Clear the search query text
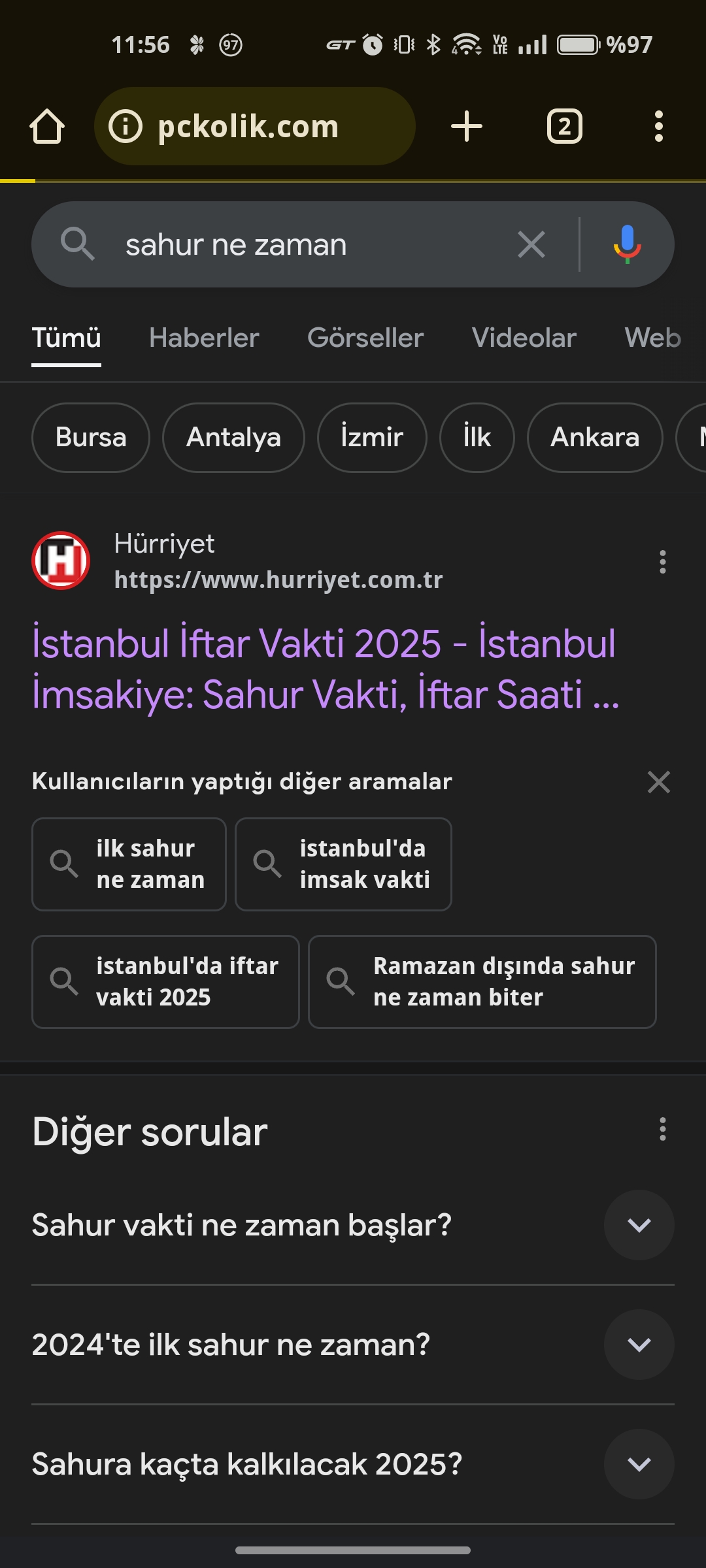This screenshot has width=706, height=1568. pos(531,245)
